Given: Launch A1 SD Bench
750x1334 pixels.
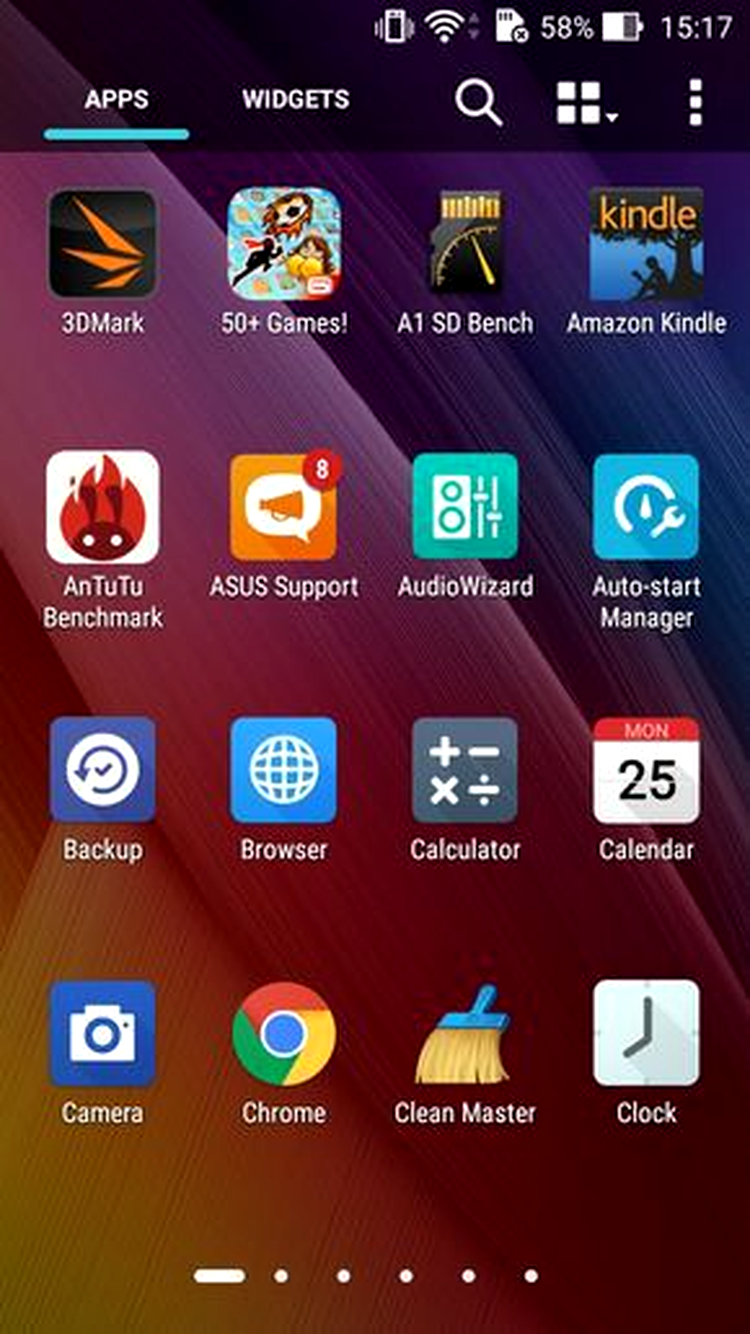Looking at the screenshot, I should [x=465, y=245].
